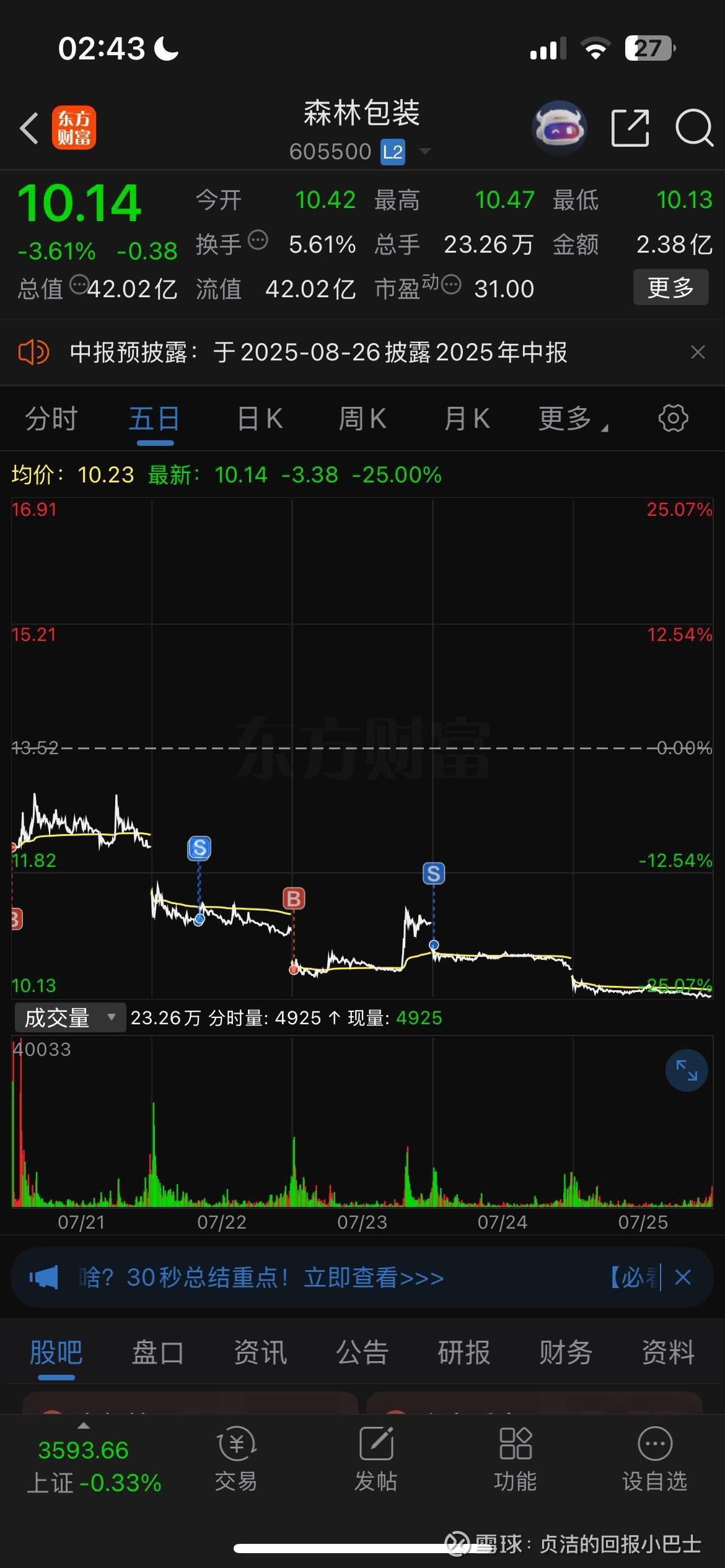725x1568 pixels.
Task: Open the AI robot assistant icon
Action: (x=559, y=128)
